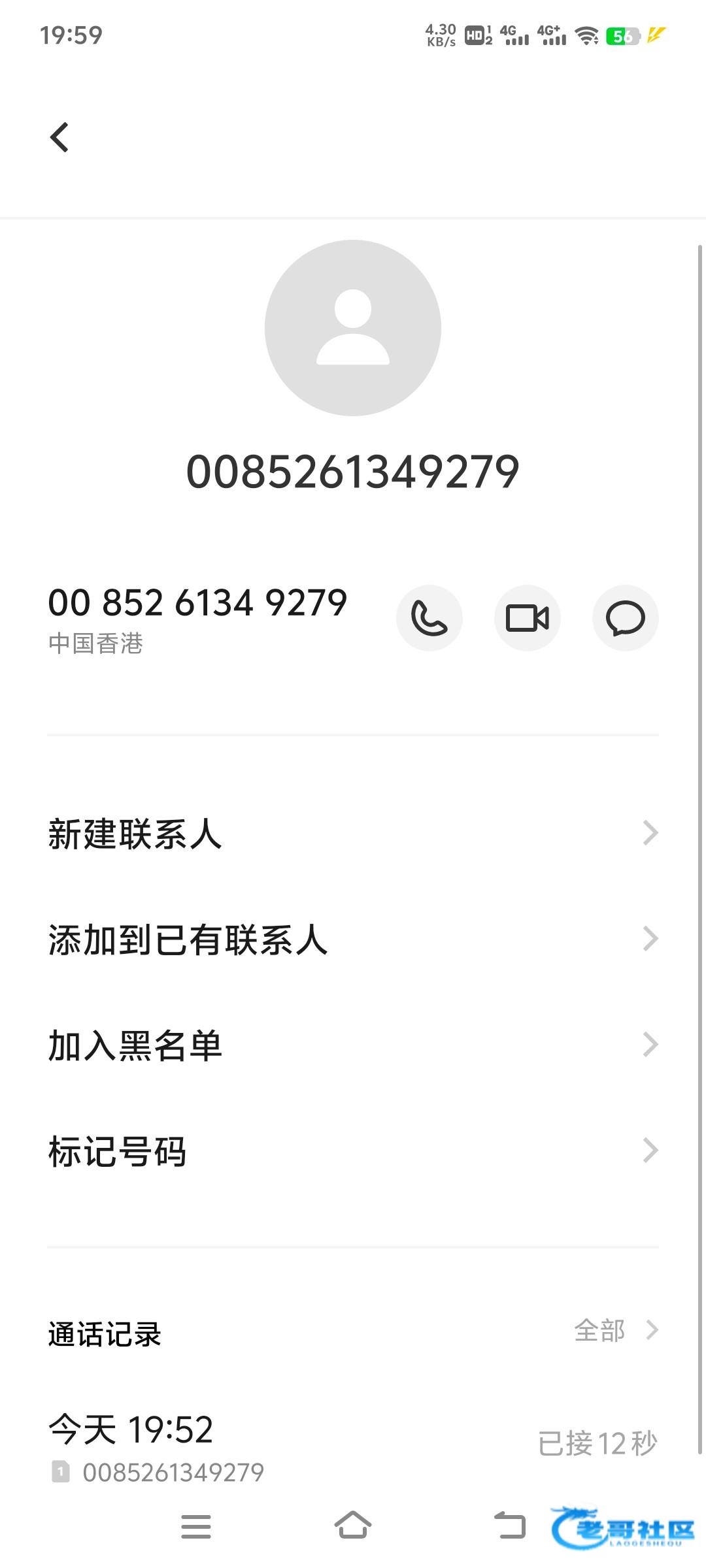This screenshot has height=1568, width=706.
Task: Go back using the top-left arrow
Action: tap(59, 137)
